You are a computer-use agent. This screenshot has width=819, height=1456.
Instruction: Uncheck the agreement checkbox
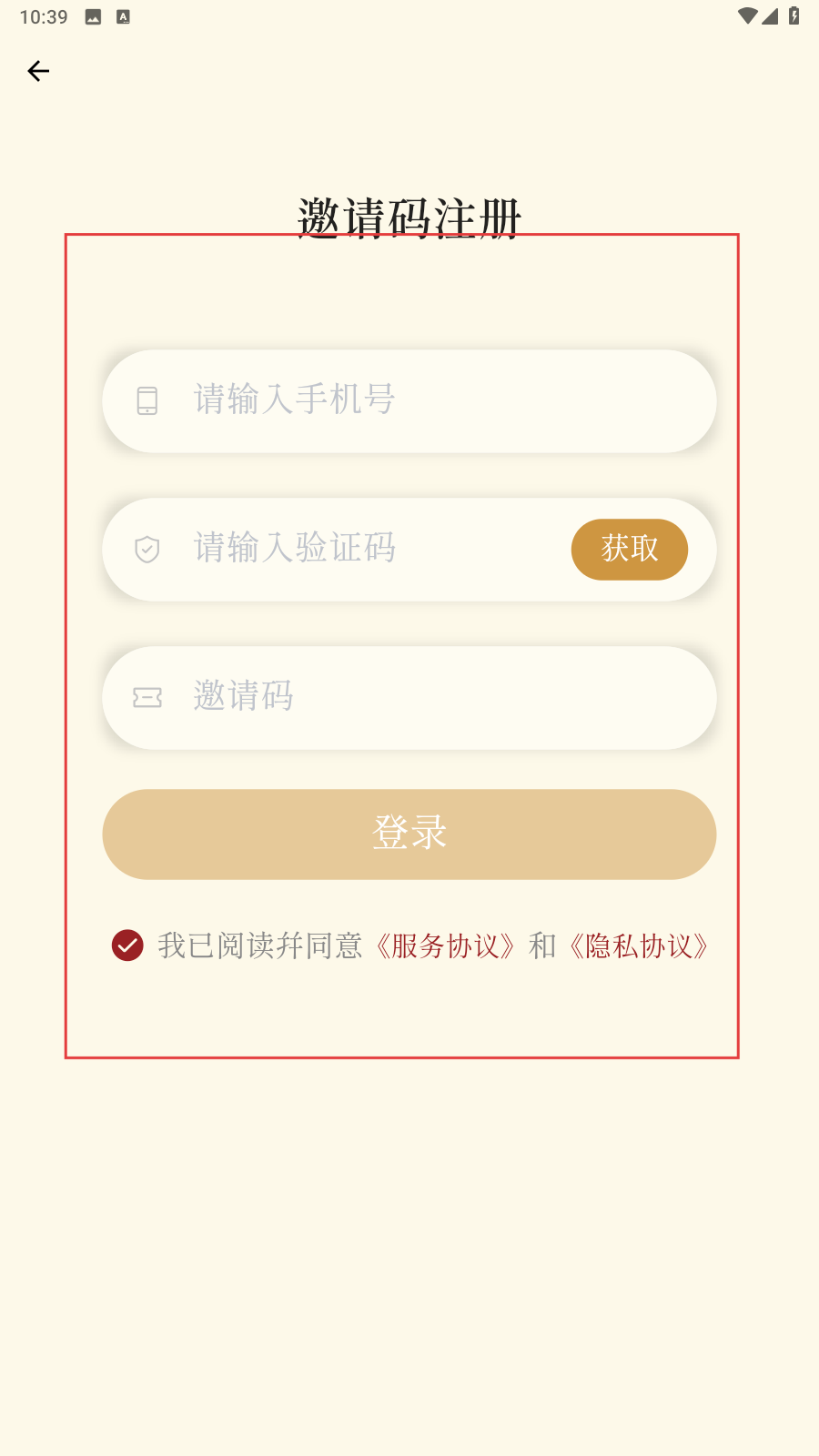[x=127, y=945]
